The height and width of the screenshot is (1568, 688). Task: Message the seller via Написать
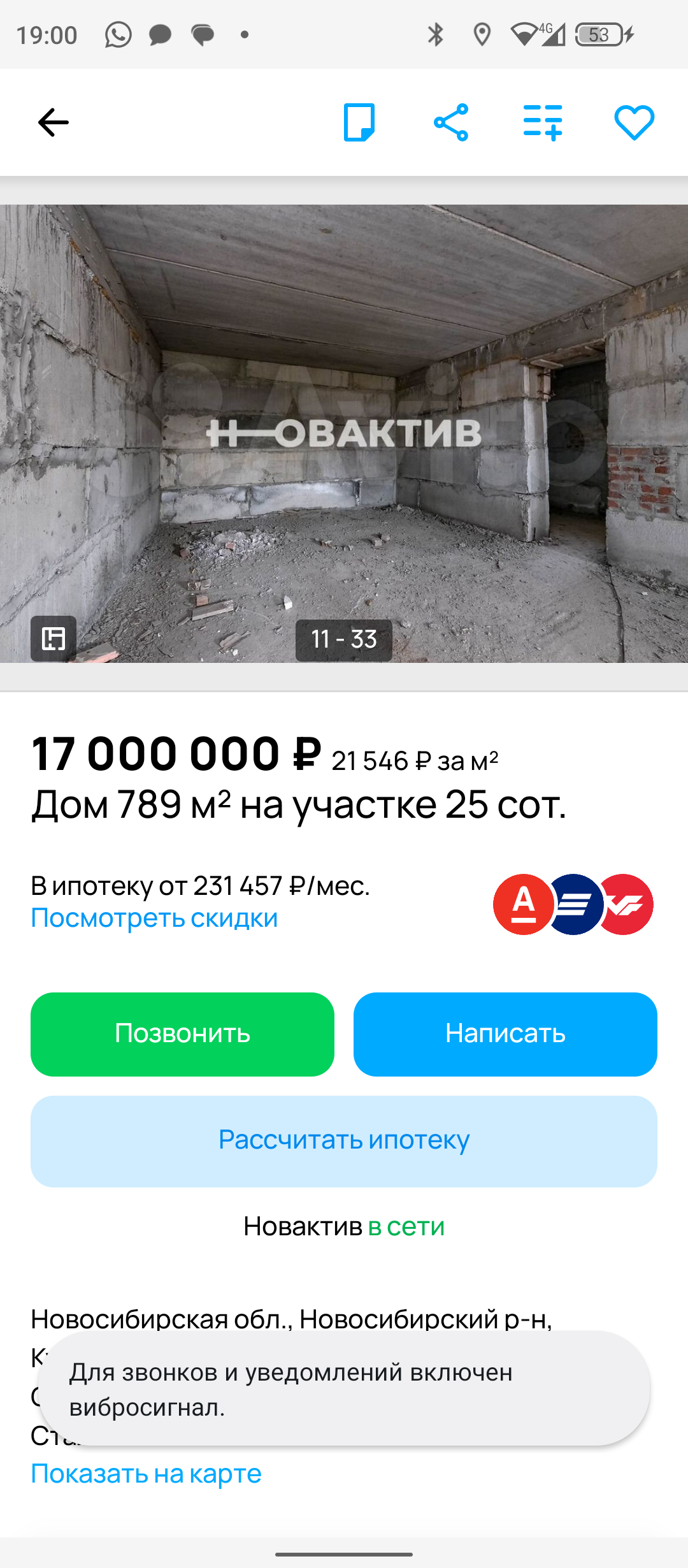coord(505,1034)
